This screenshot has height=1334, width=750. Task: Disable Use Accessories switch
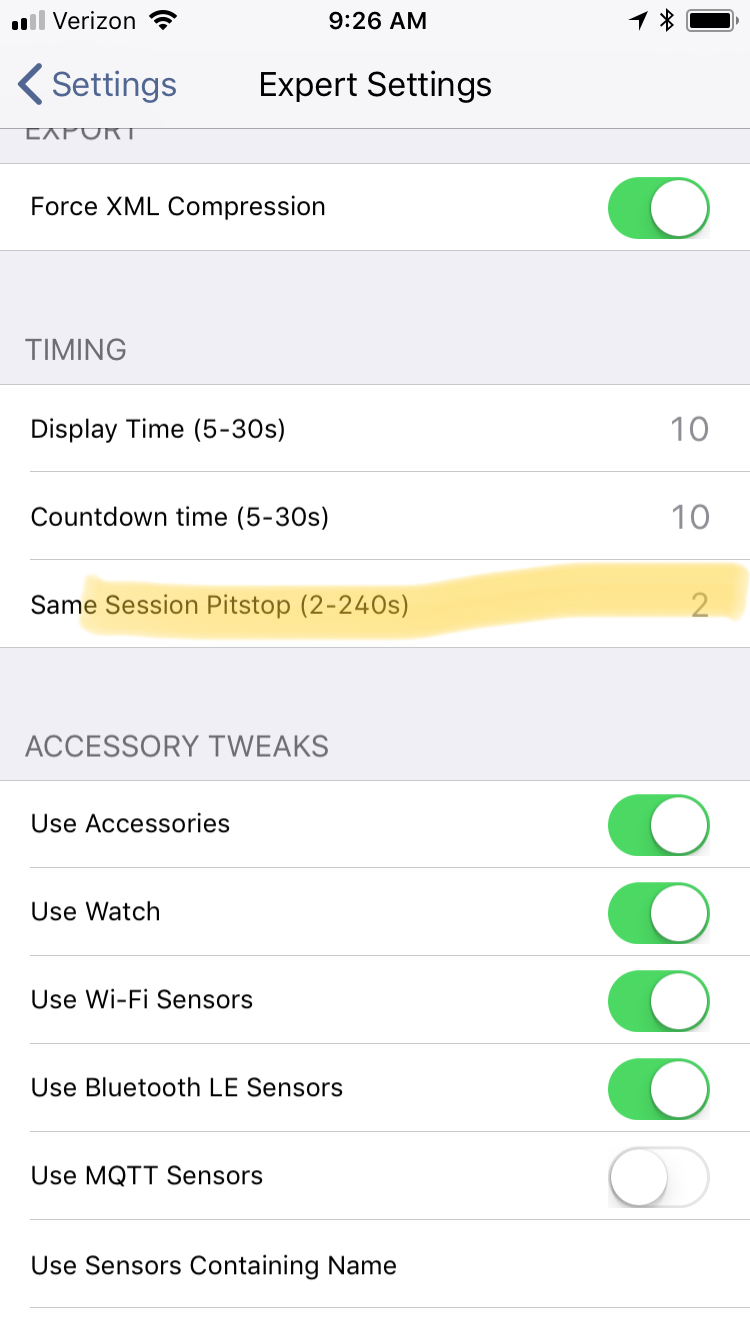[x=658, y=825]
